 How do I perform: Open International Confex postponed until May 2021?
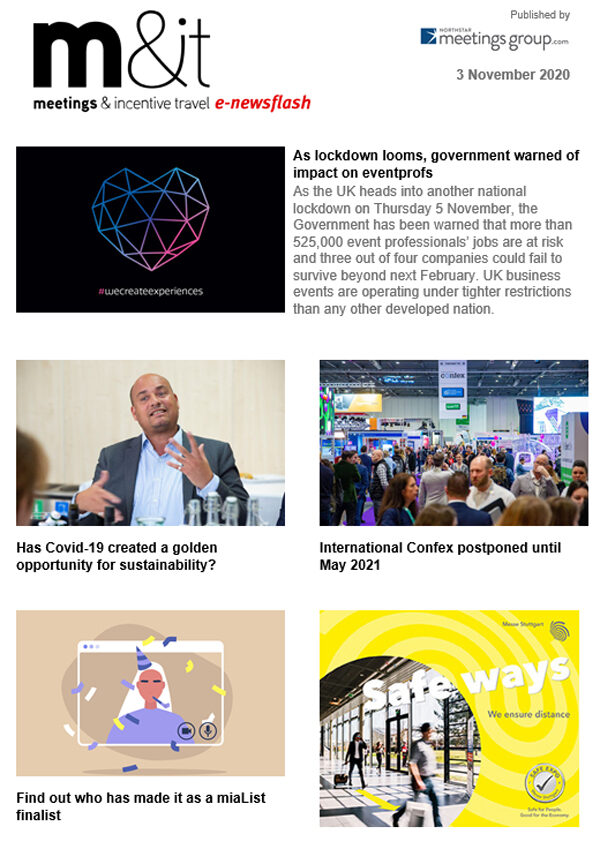pos(440,557)
